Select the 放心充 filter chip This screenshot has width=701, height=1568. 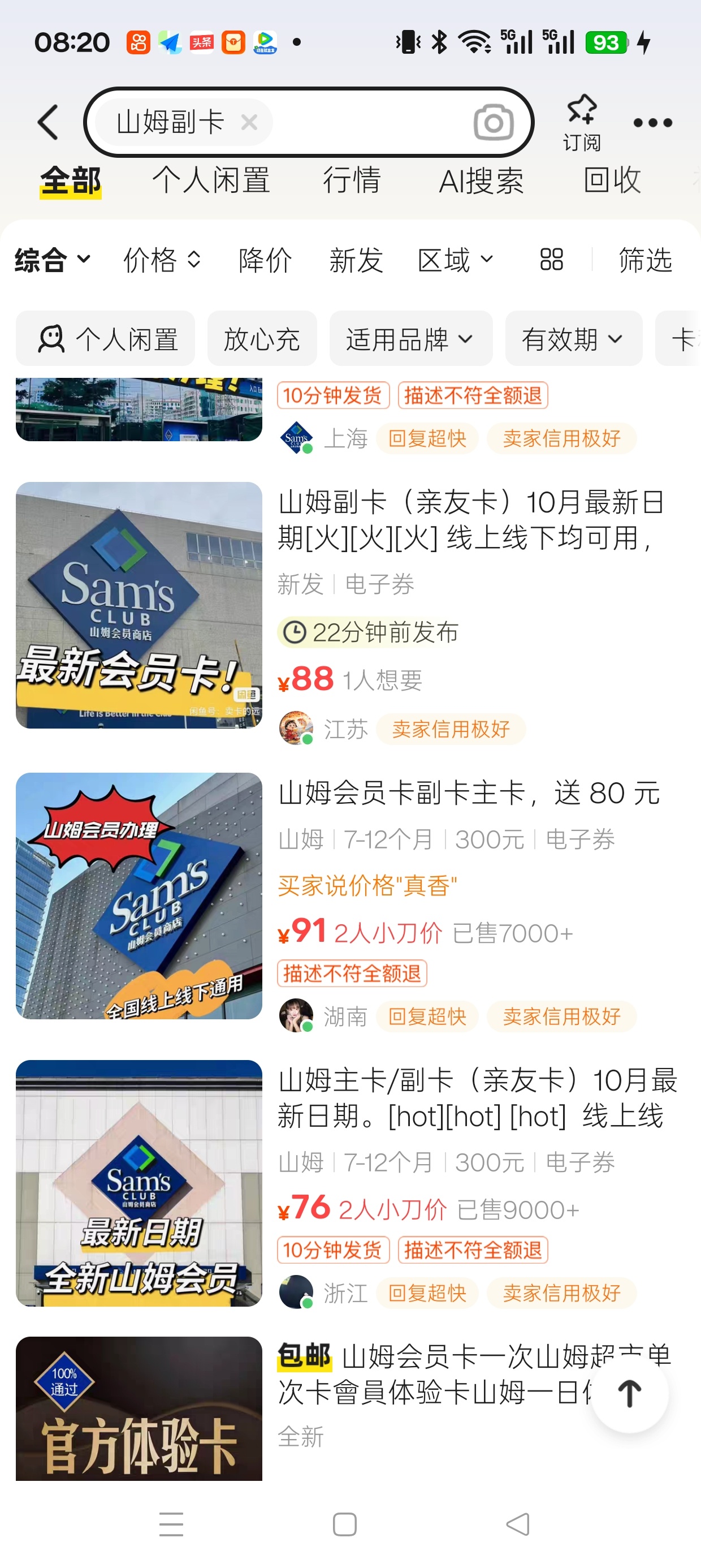coord(262,339)
